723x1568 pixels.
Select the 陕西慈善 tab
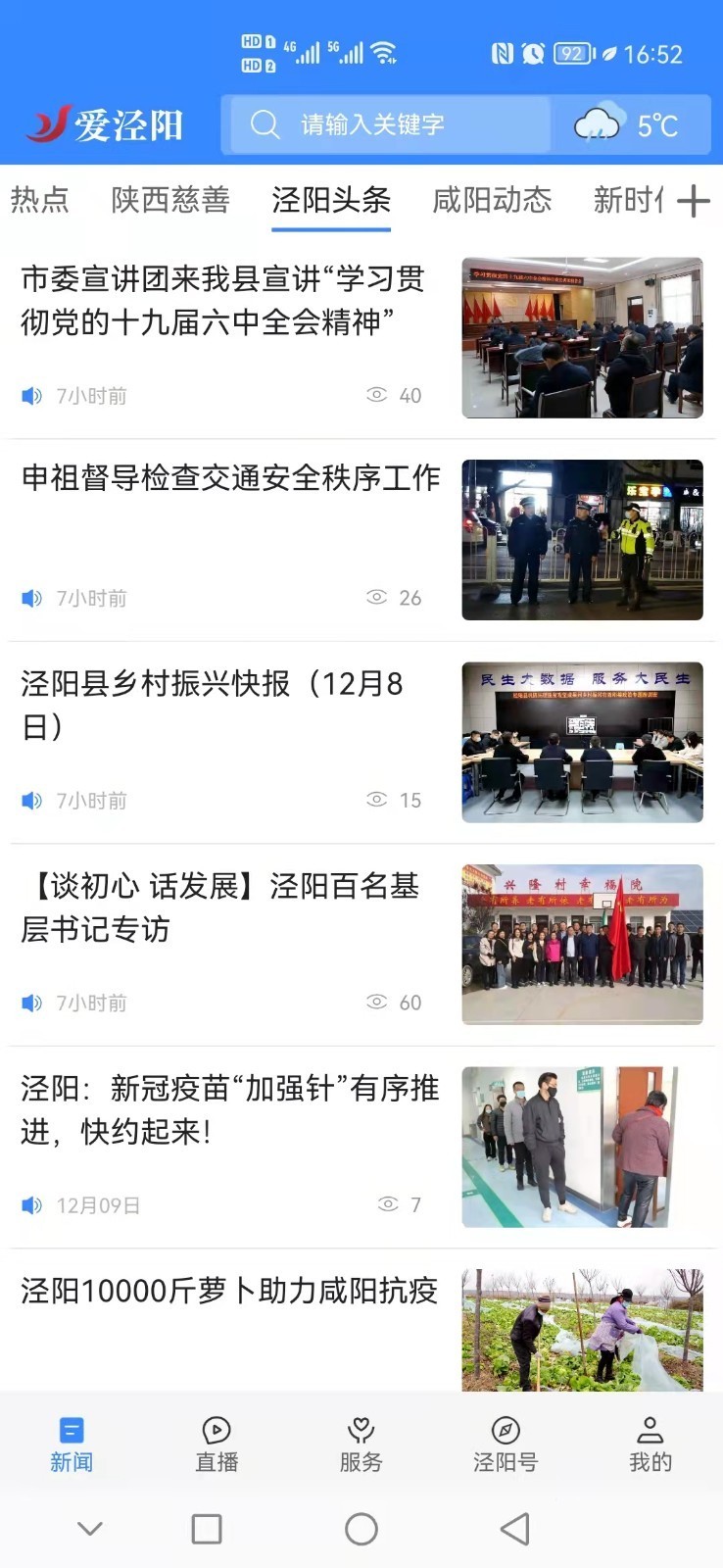coord(170,199)
